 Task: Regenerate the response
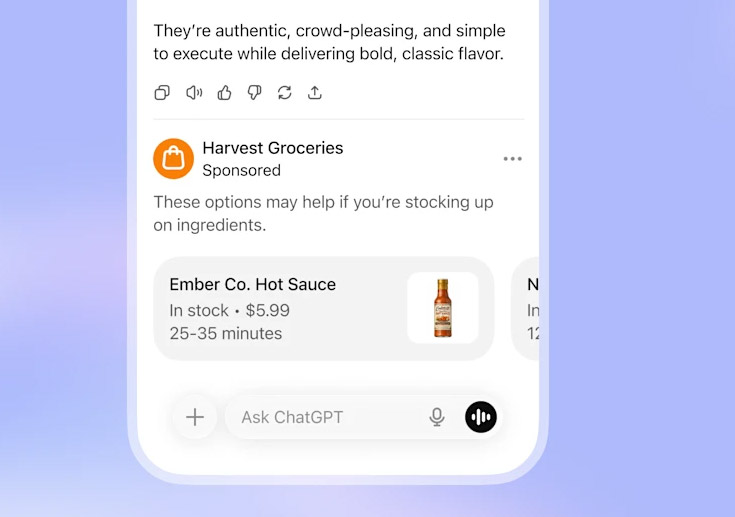[x=284, y=93]
